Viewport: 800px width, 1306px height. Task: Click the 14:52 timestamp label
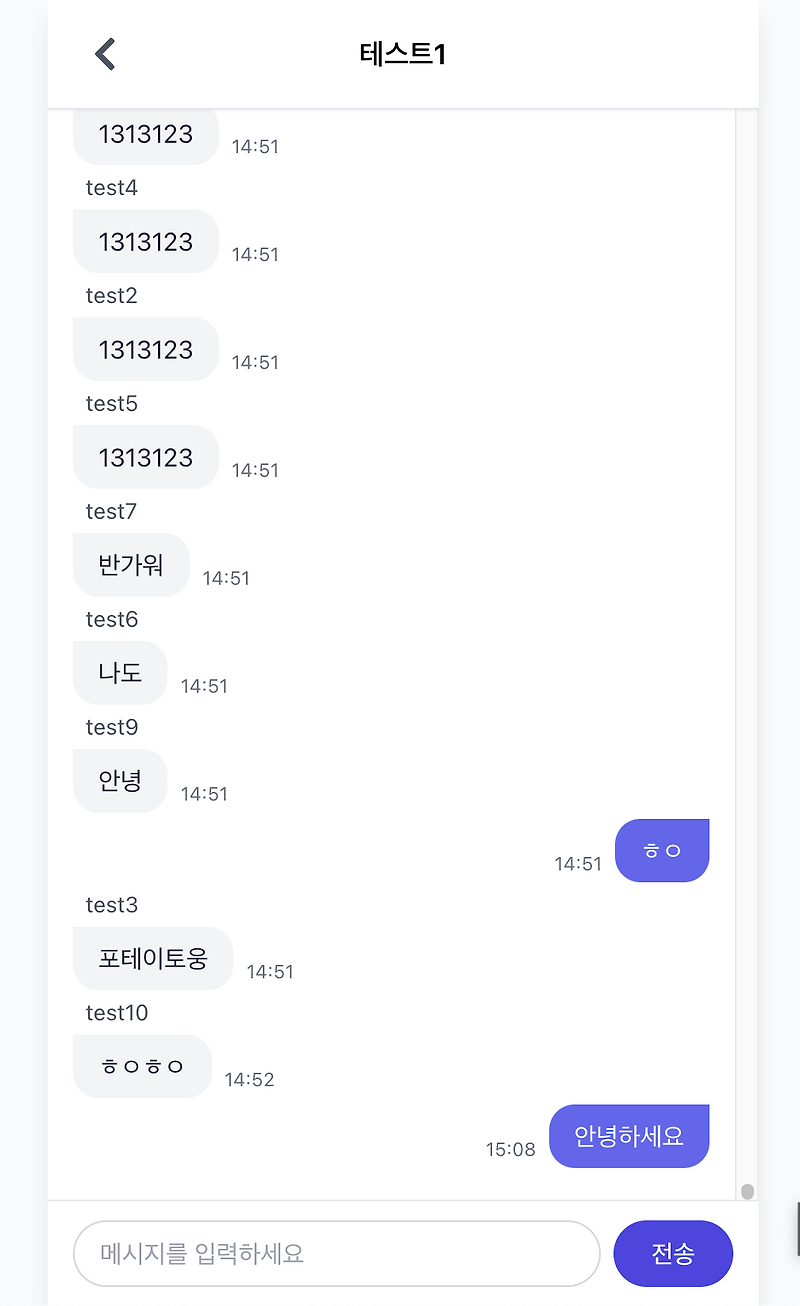click(249, 1080)
